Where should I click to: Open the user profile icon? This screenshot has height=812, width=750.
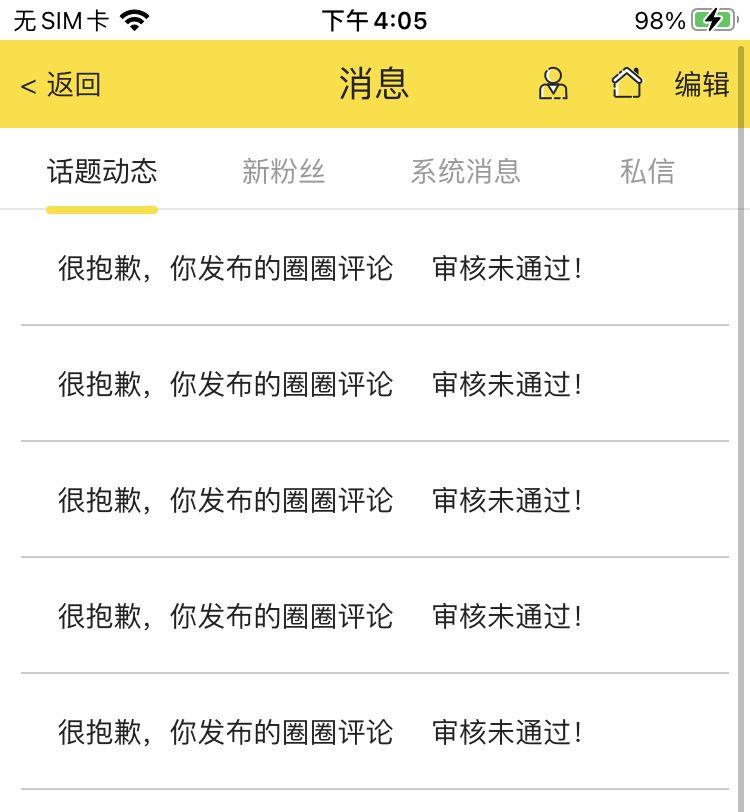(553, 84)
